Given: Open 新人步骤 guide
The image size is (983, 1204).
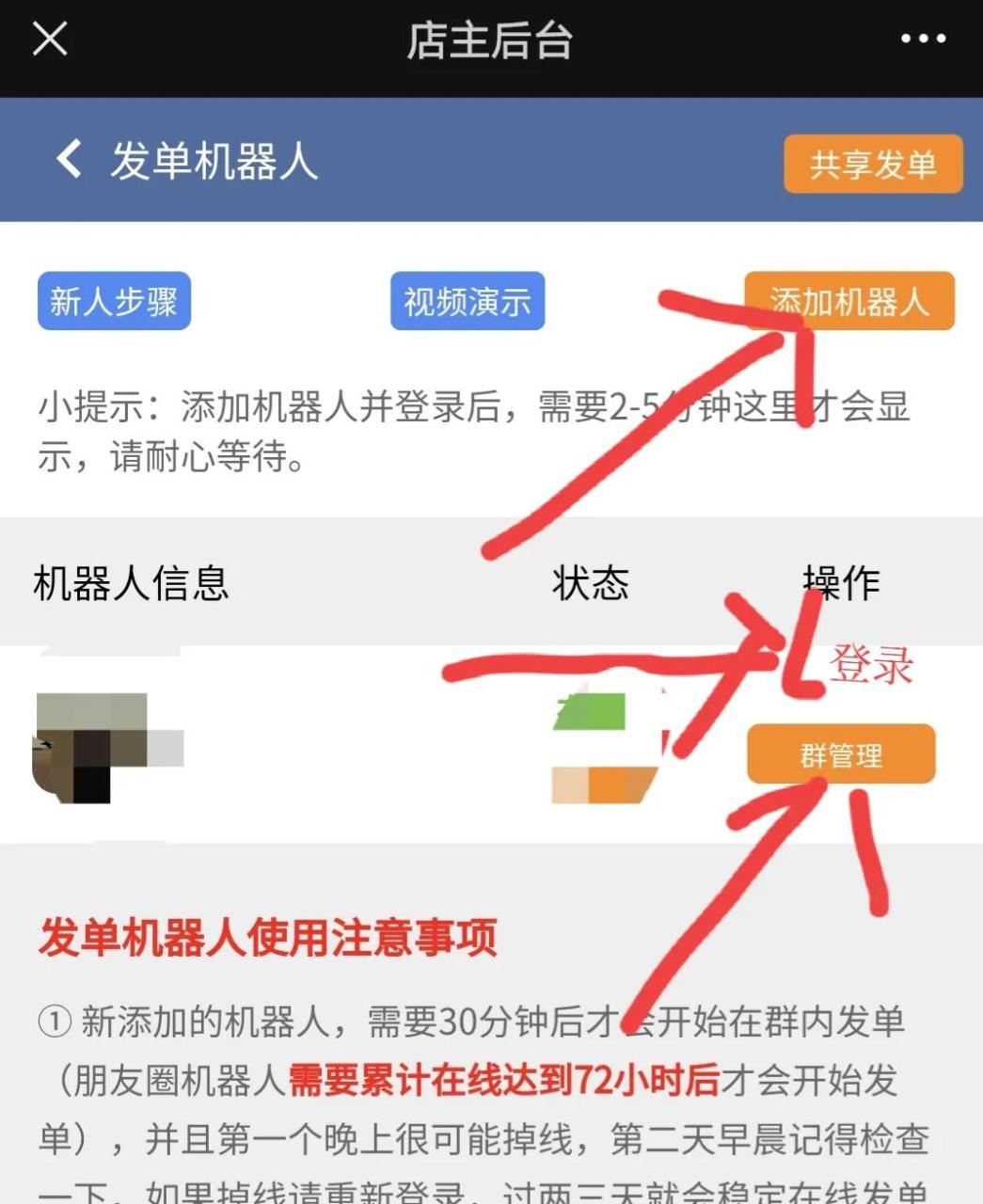Looking at the screenshot, I should coord(114,301).
